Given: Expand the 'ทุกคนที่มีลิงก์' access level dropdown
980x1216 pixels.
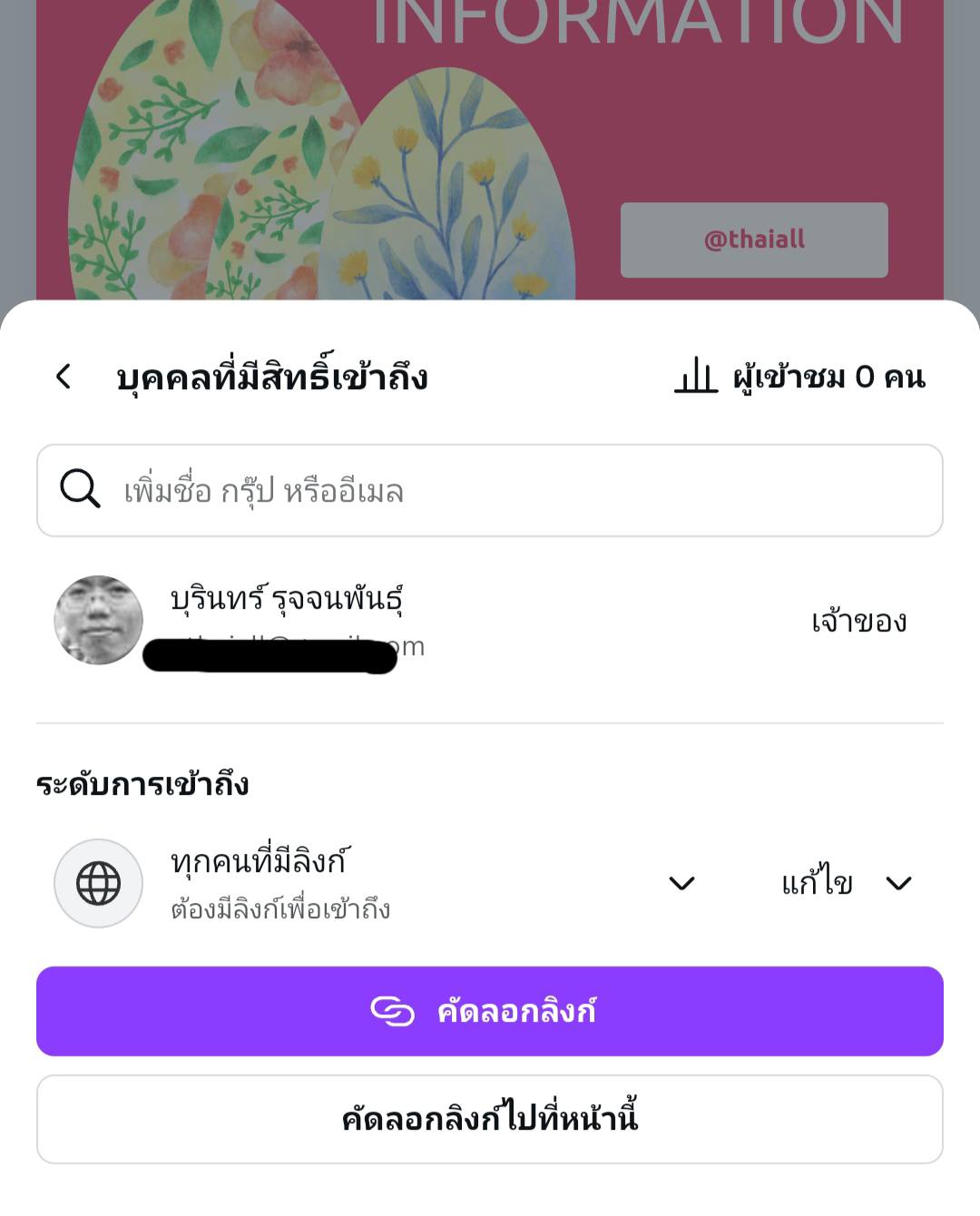Looking at the screenshot, I should tap(681, 883).
